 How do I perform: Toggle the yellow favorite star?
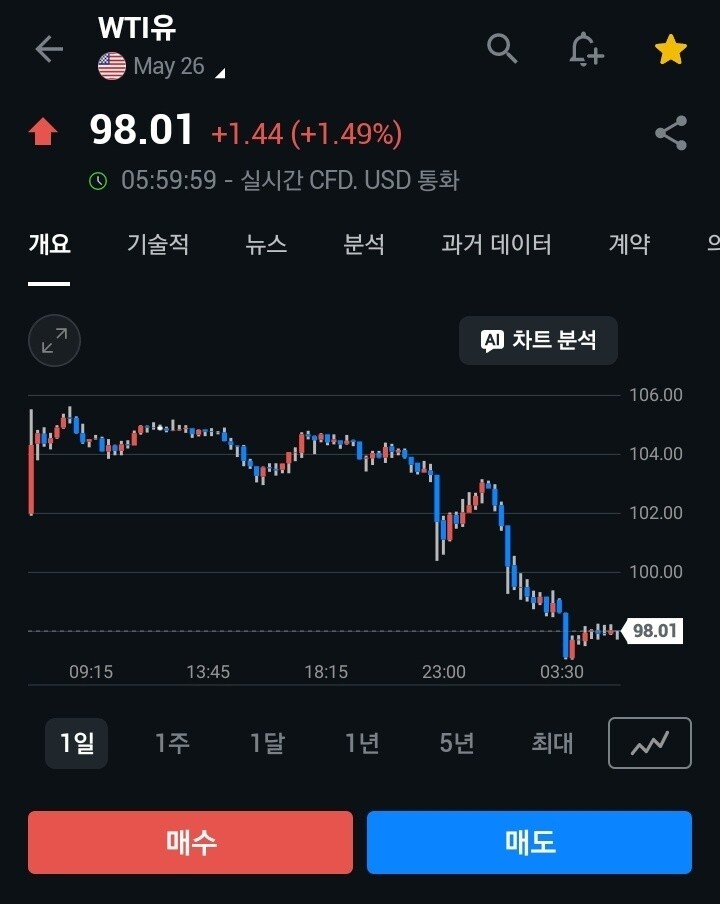pos(670,49)
